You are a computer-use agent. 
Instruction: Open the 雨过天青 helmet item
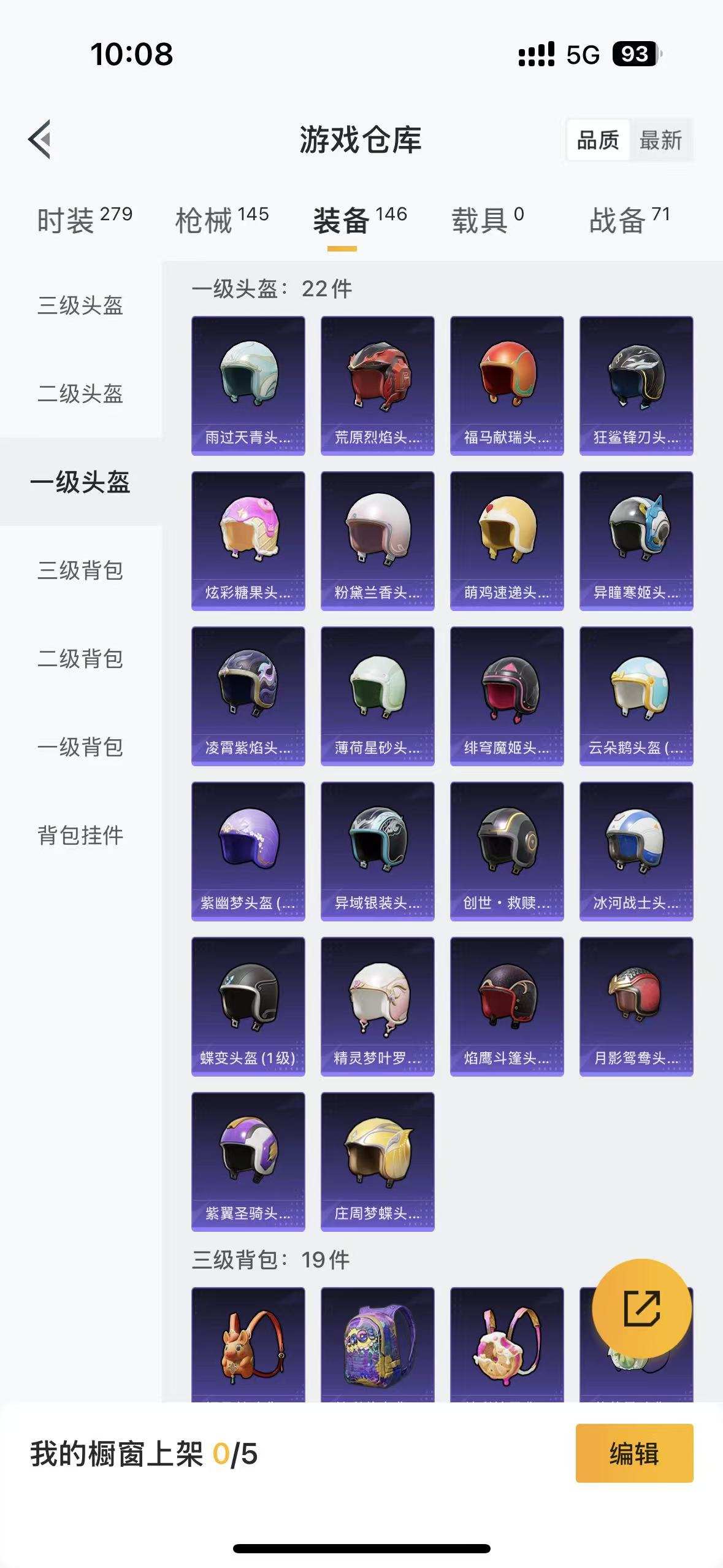click(x=248, y=385)
